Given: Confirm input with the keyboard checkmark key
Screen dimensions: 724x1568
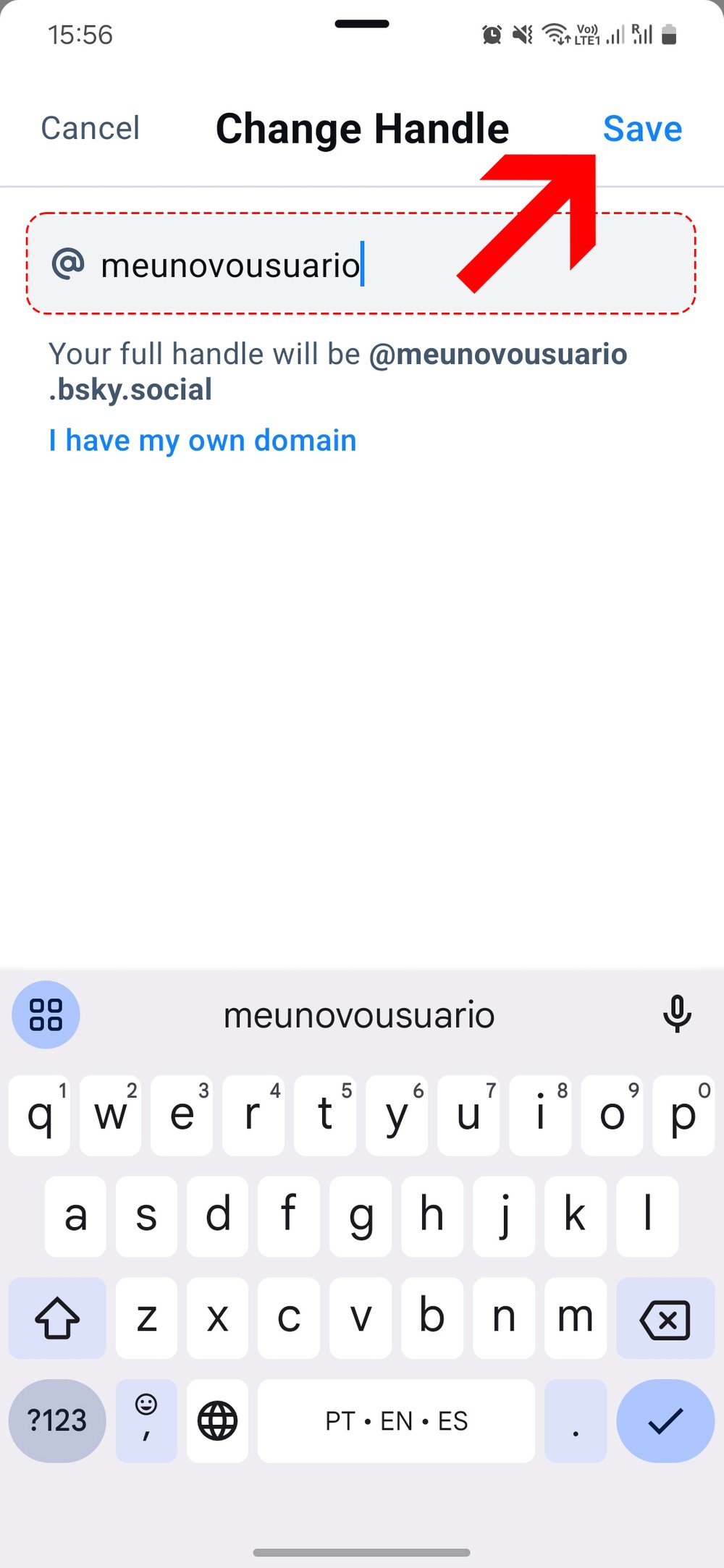Looking at the screenshot, I should [x=665, y=1420].
